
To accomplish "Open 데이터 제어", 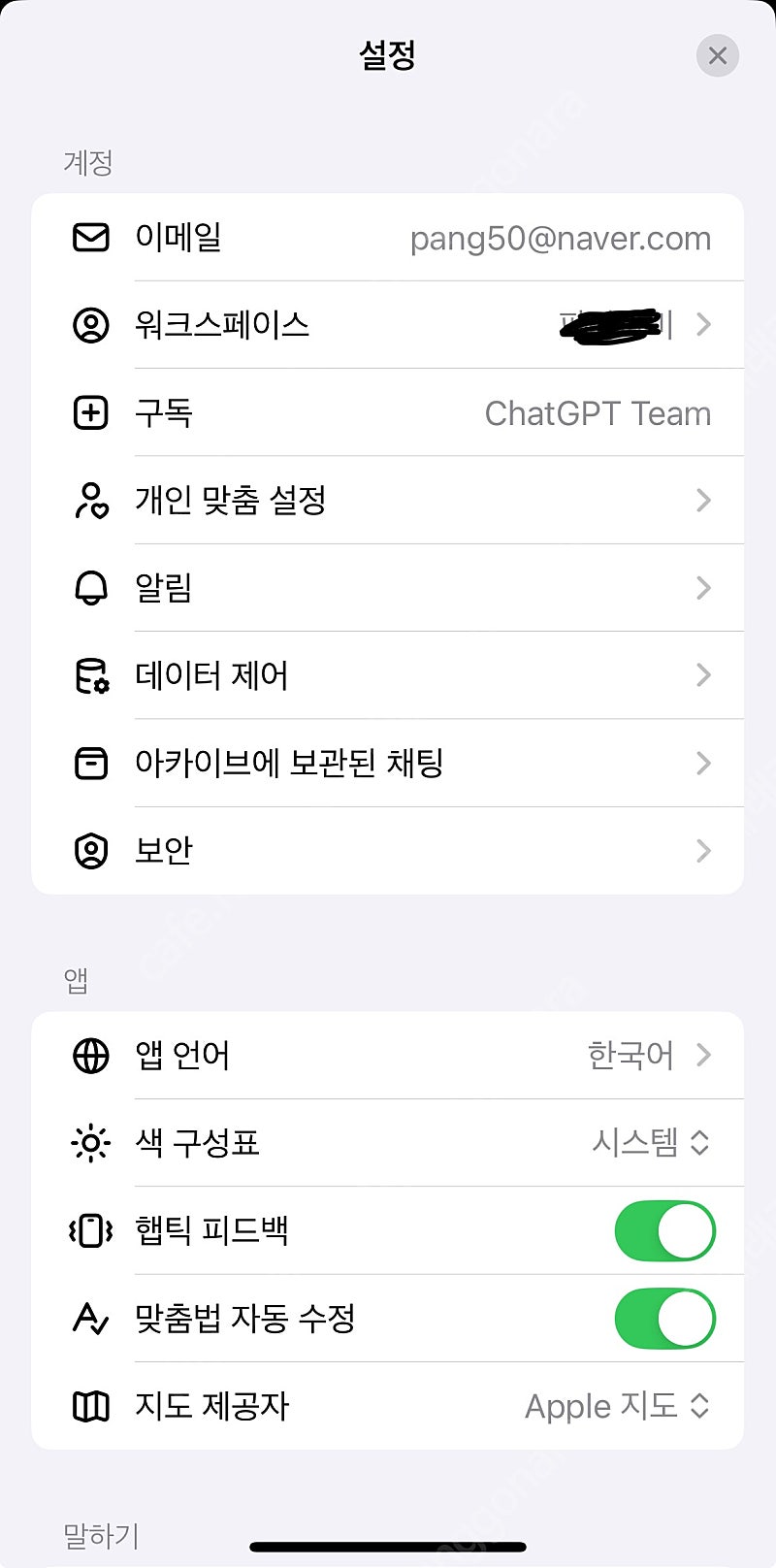I will click(x=388, y=675).
